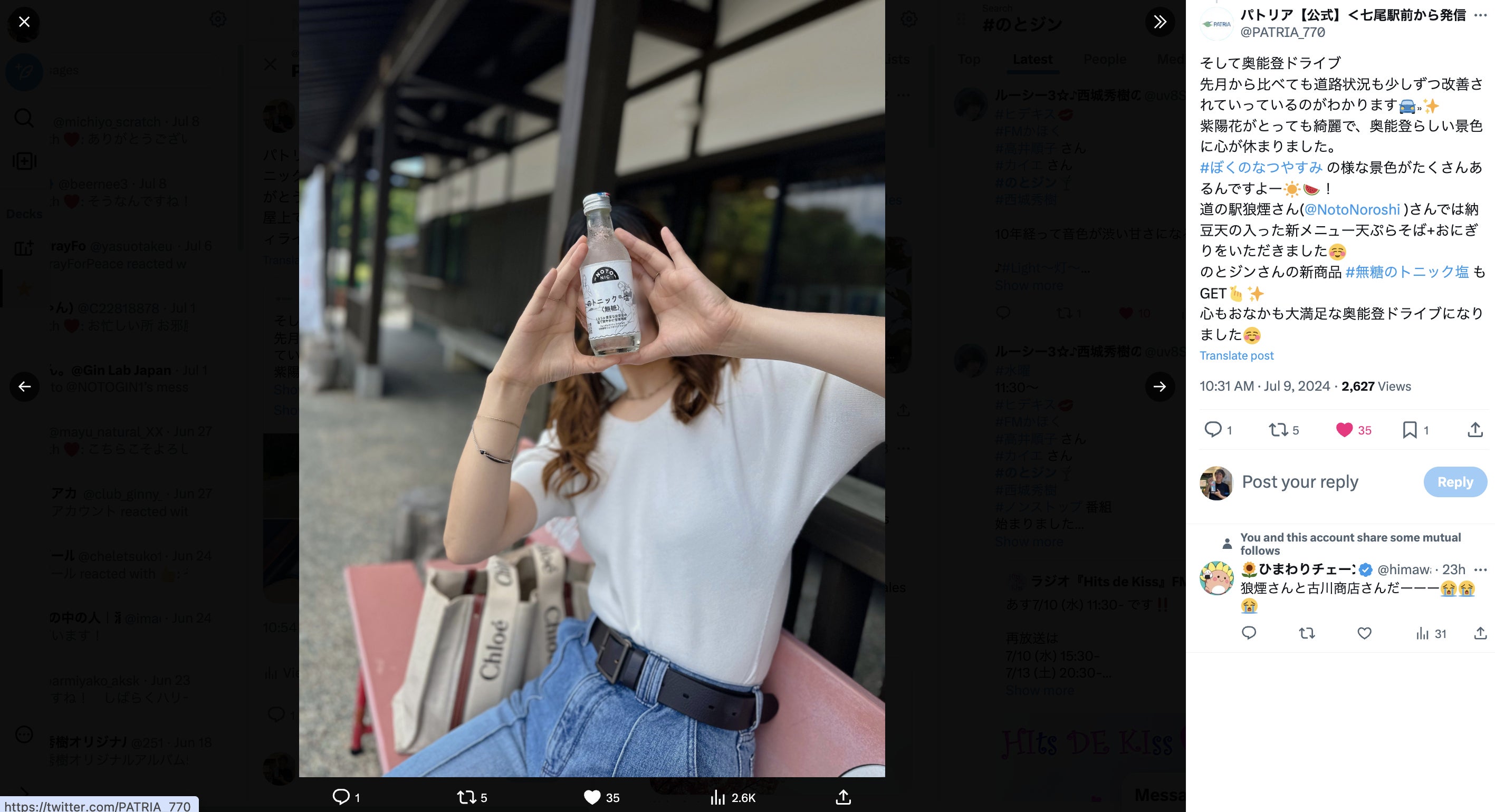Tap Translate post
The image size is (1495, 812).
[1236, 355]
